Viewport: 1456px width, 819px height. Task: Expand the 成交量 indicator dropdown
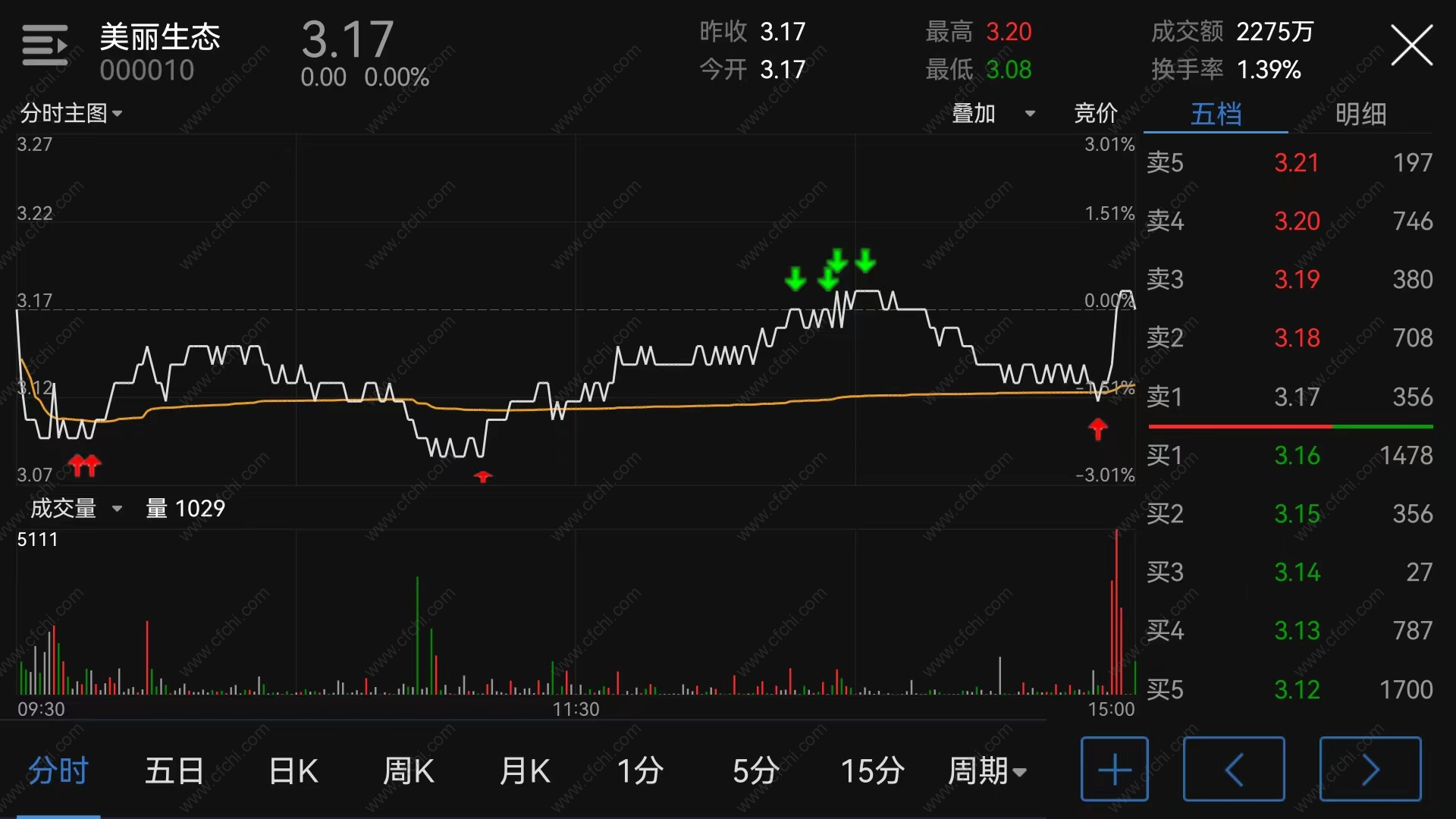pyautogui.click(x=76, y=509)
